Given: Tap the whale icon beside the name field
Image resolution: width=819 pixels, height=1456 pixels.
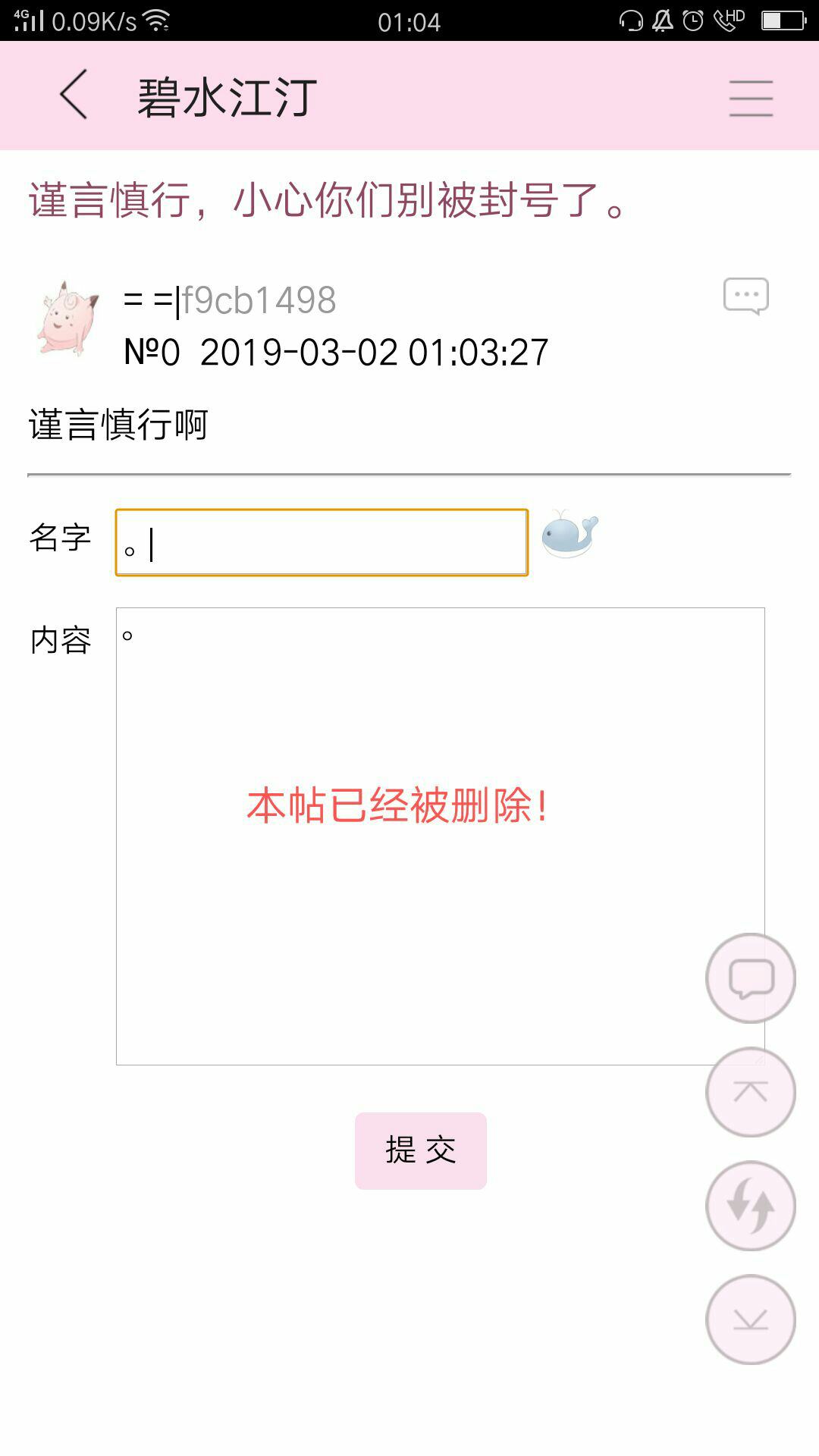Looking at the screenshot, I should coord(570,534).
